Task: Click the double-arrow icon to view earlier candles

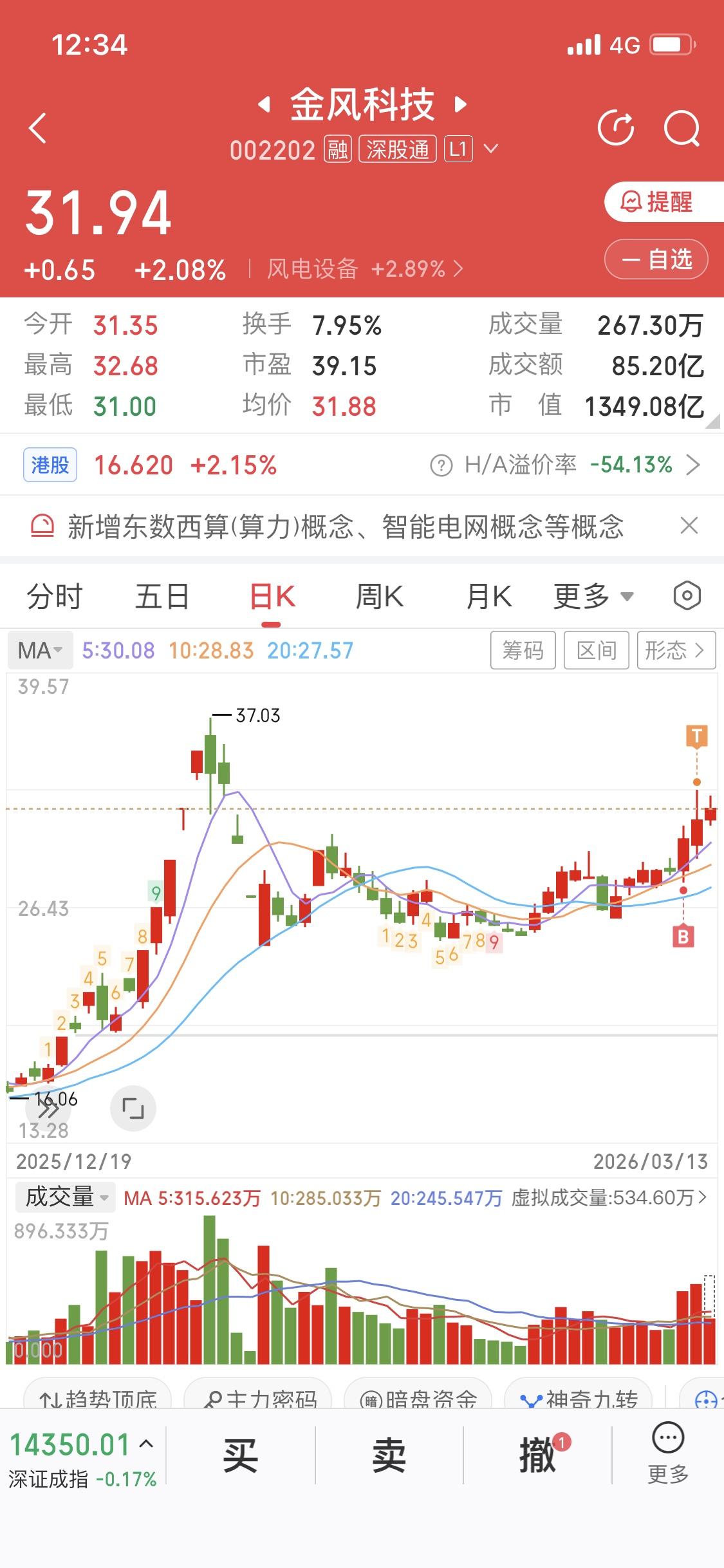Action: pyautogui.click(x=47, y=1107)
